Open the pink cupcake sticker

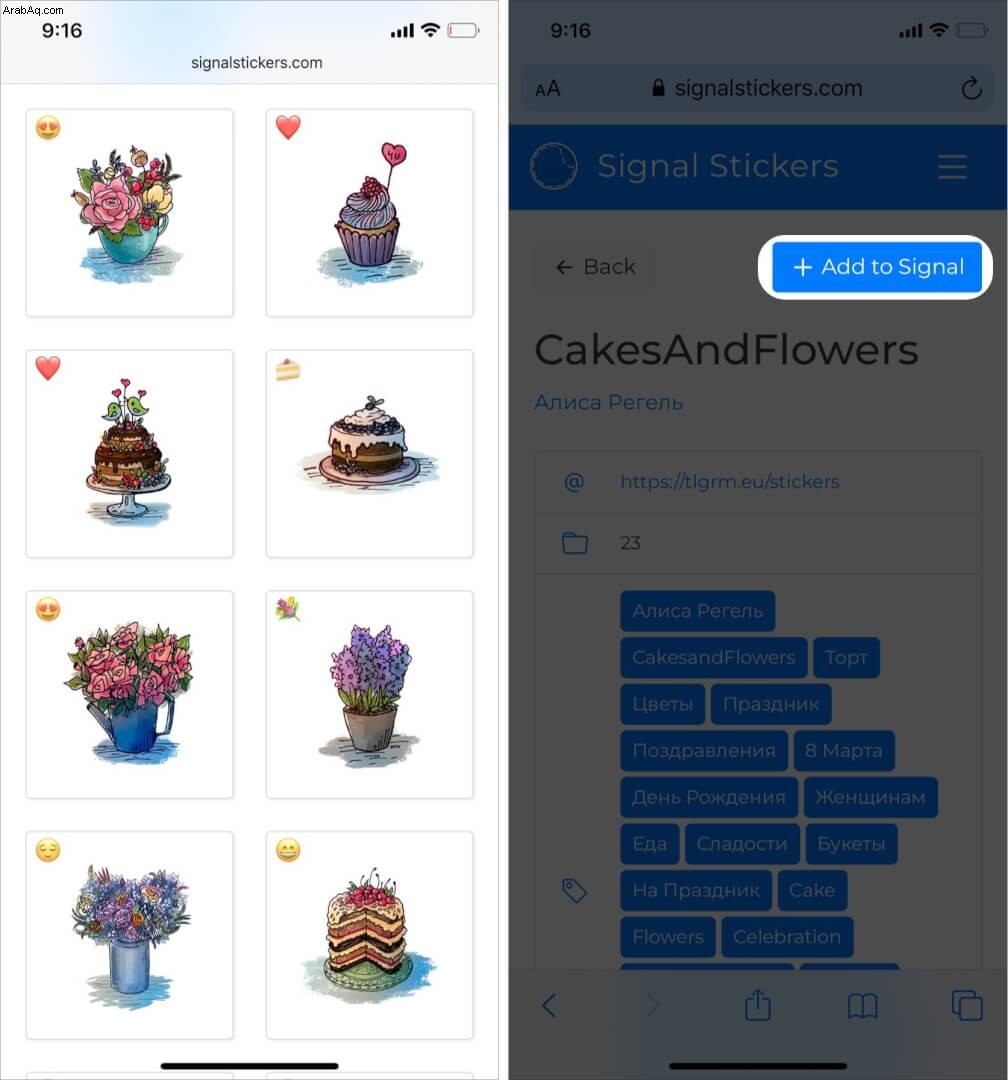pos(369,212)
